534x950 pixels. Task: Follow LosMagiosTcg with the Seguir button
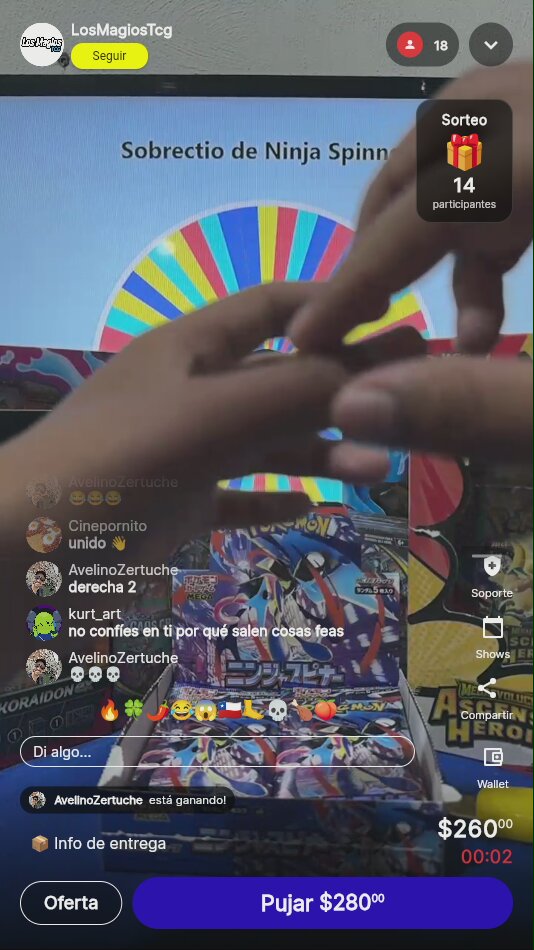click(x=110, y=56)
